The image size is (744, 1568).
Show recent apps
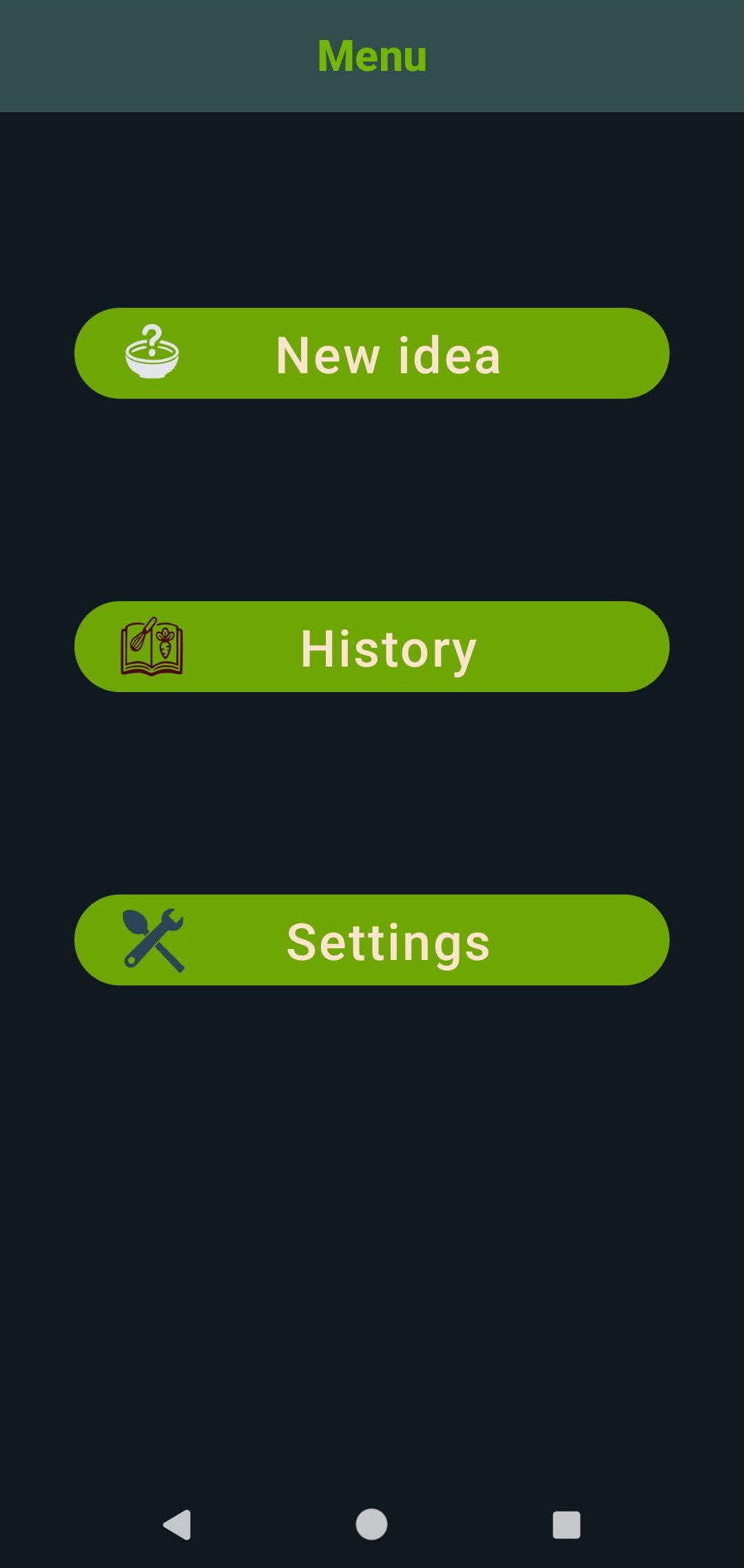(x=566, y=1524)
